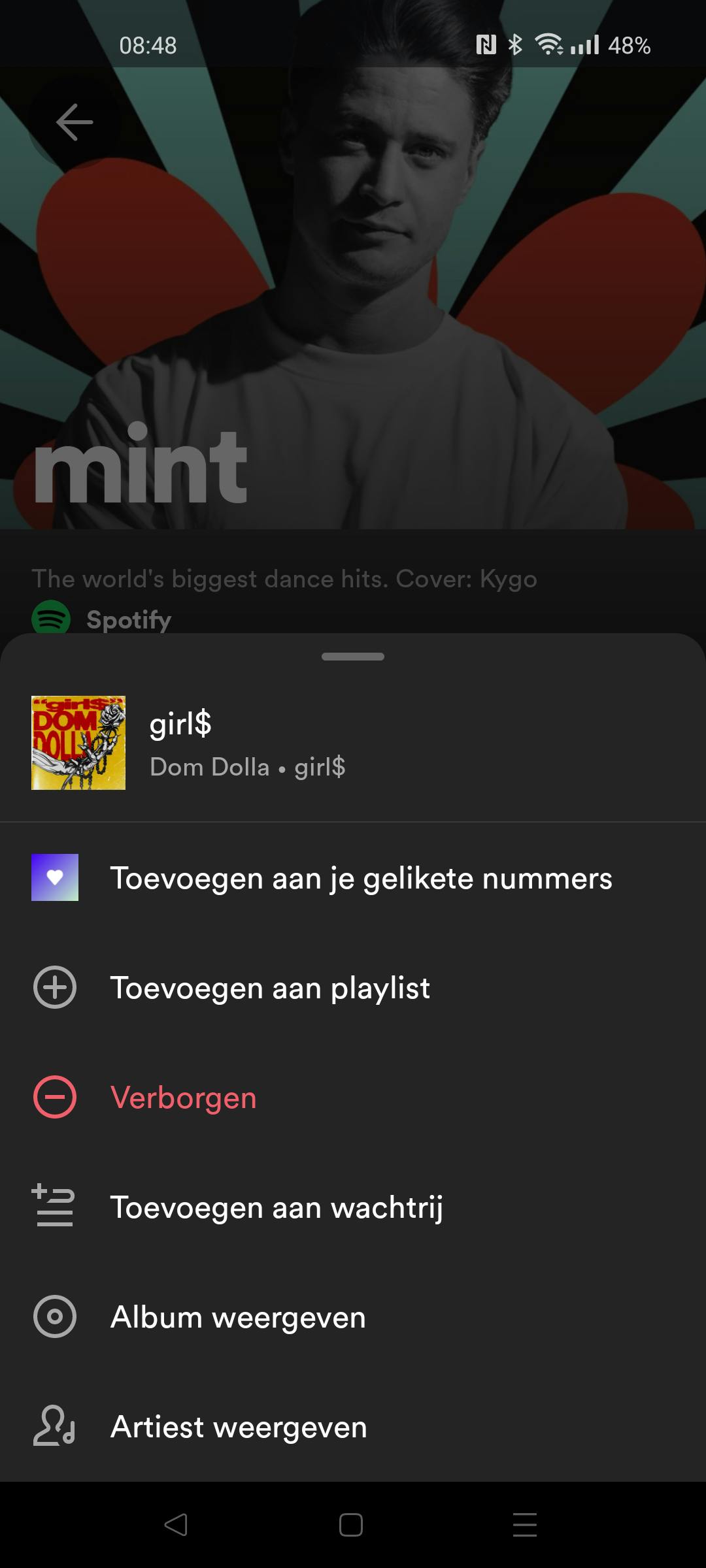706x1568 pixels.
Task: Open 'Album weergeven'
Action: (238, 1317)
